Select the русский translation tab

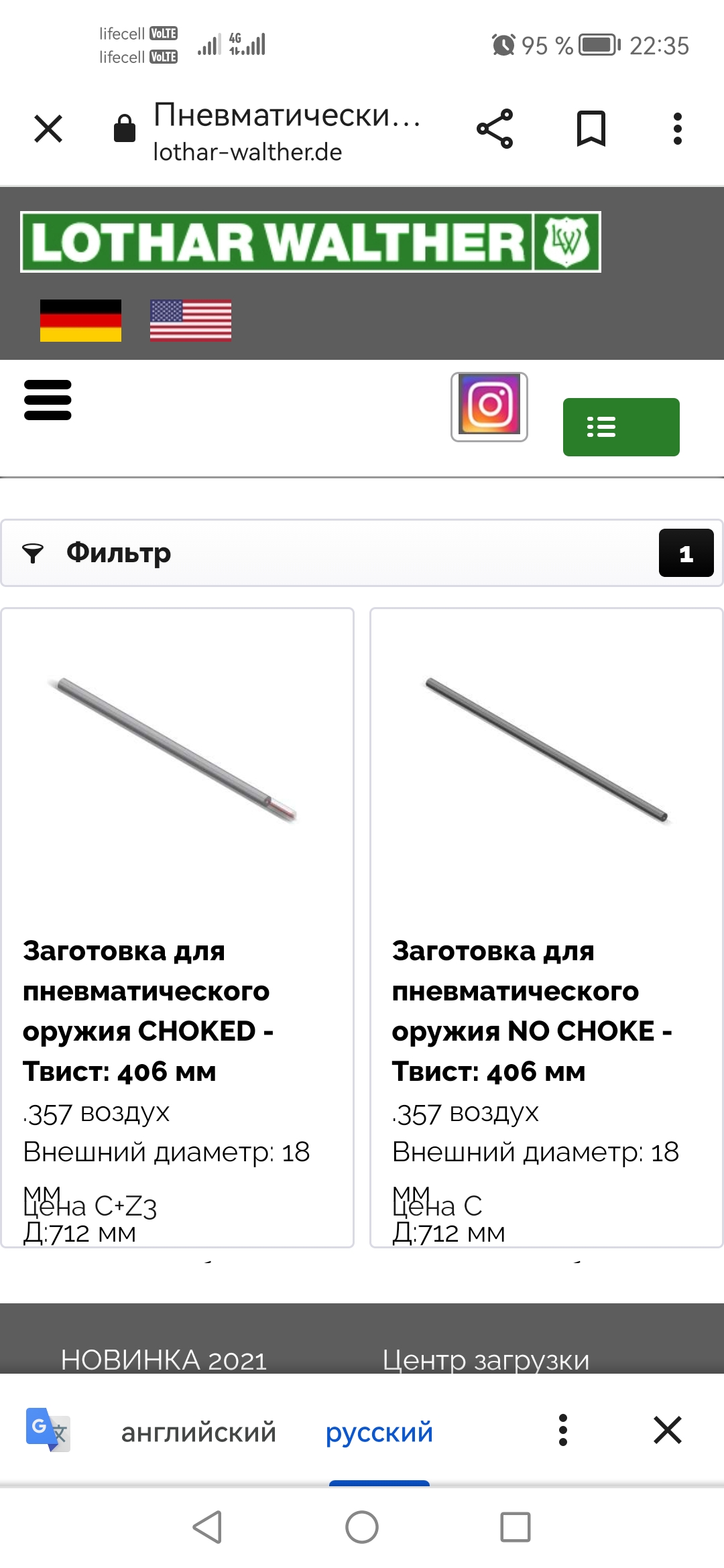379,1432
